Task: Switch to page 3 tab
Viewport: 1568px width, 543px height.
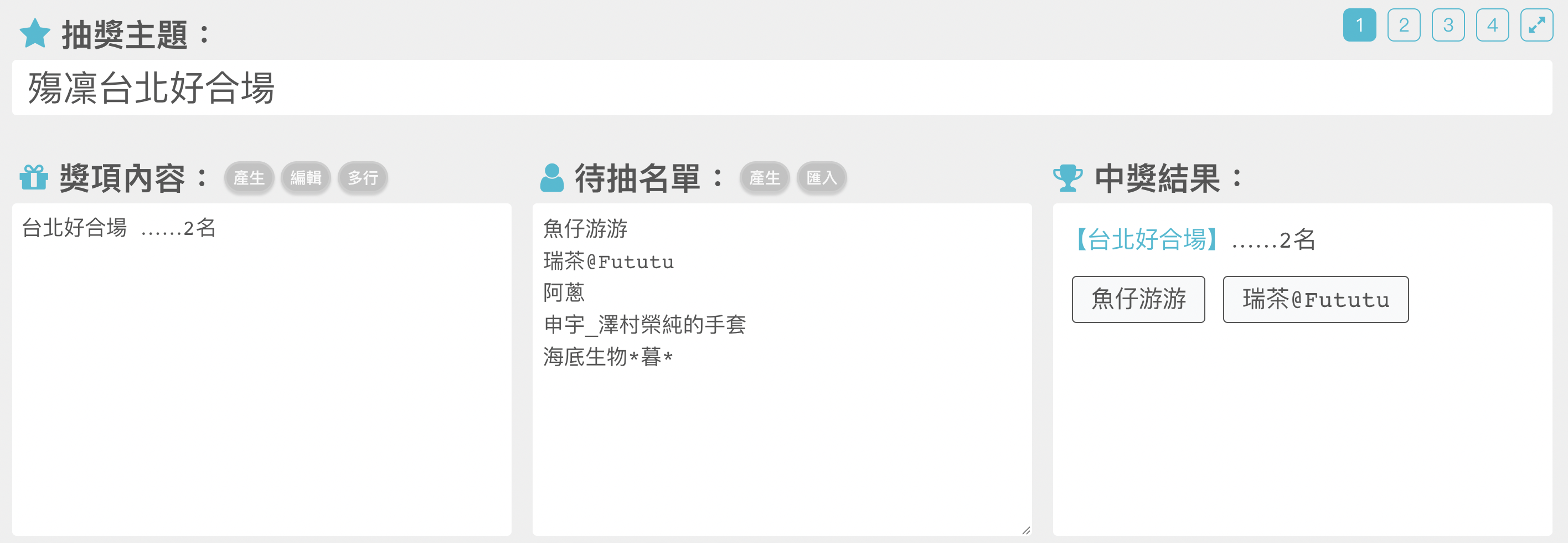Action: pyautogui.click(x=1447, y=25)
